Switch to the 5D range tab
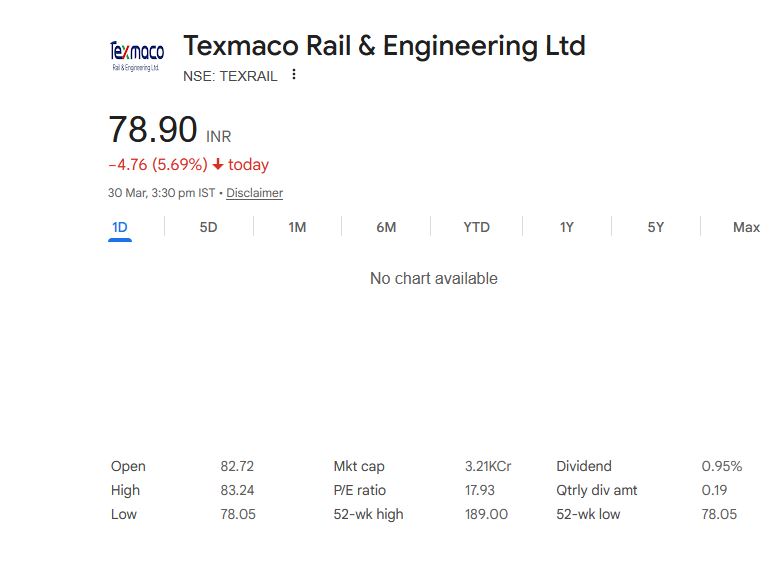This screenshot has width=778, height=583. (208, 227)
